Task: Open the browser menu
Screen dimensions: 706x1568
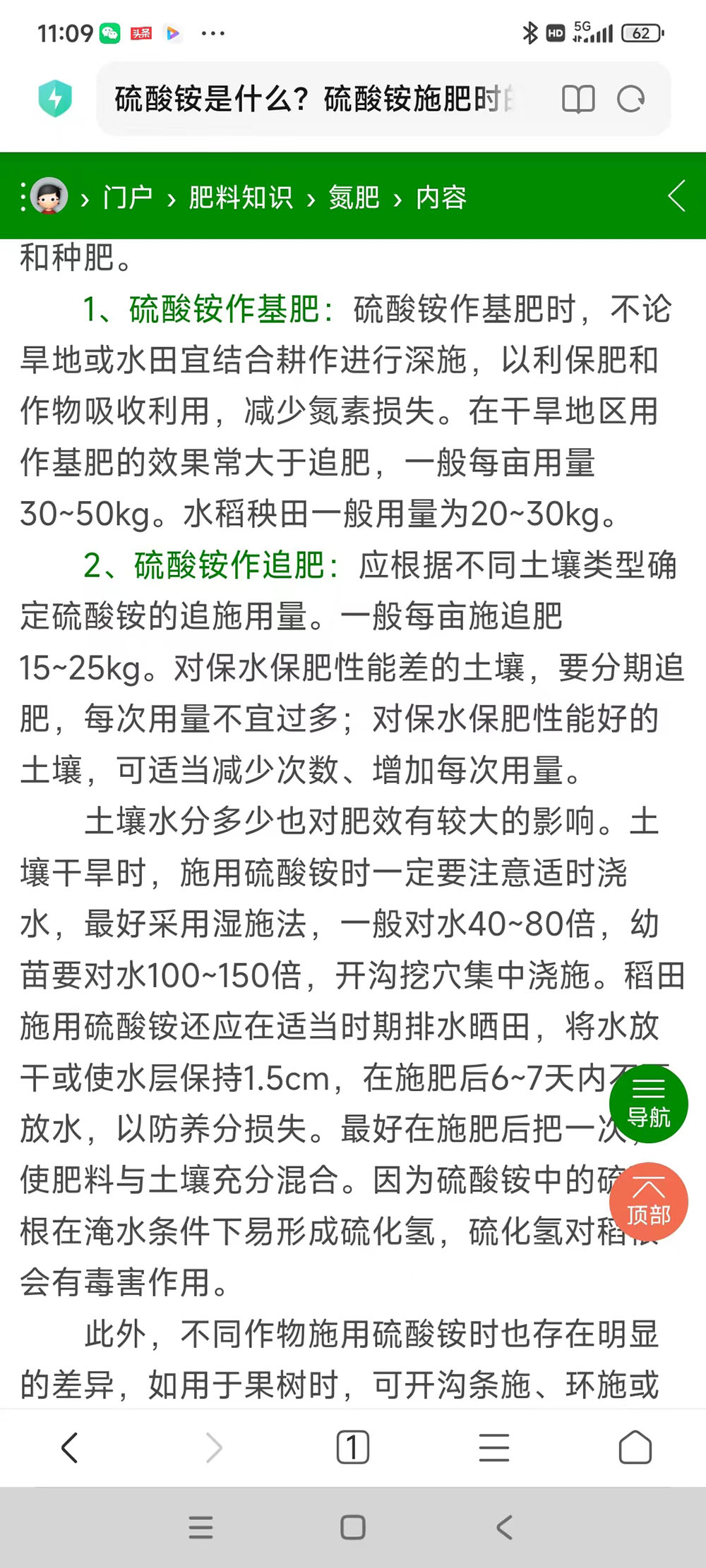Action: coord(493,1448)
